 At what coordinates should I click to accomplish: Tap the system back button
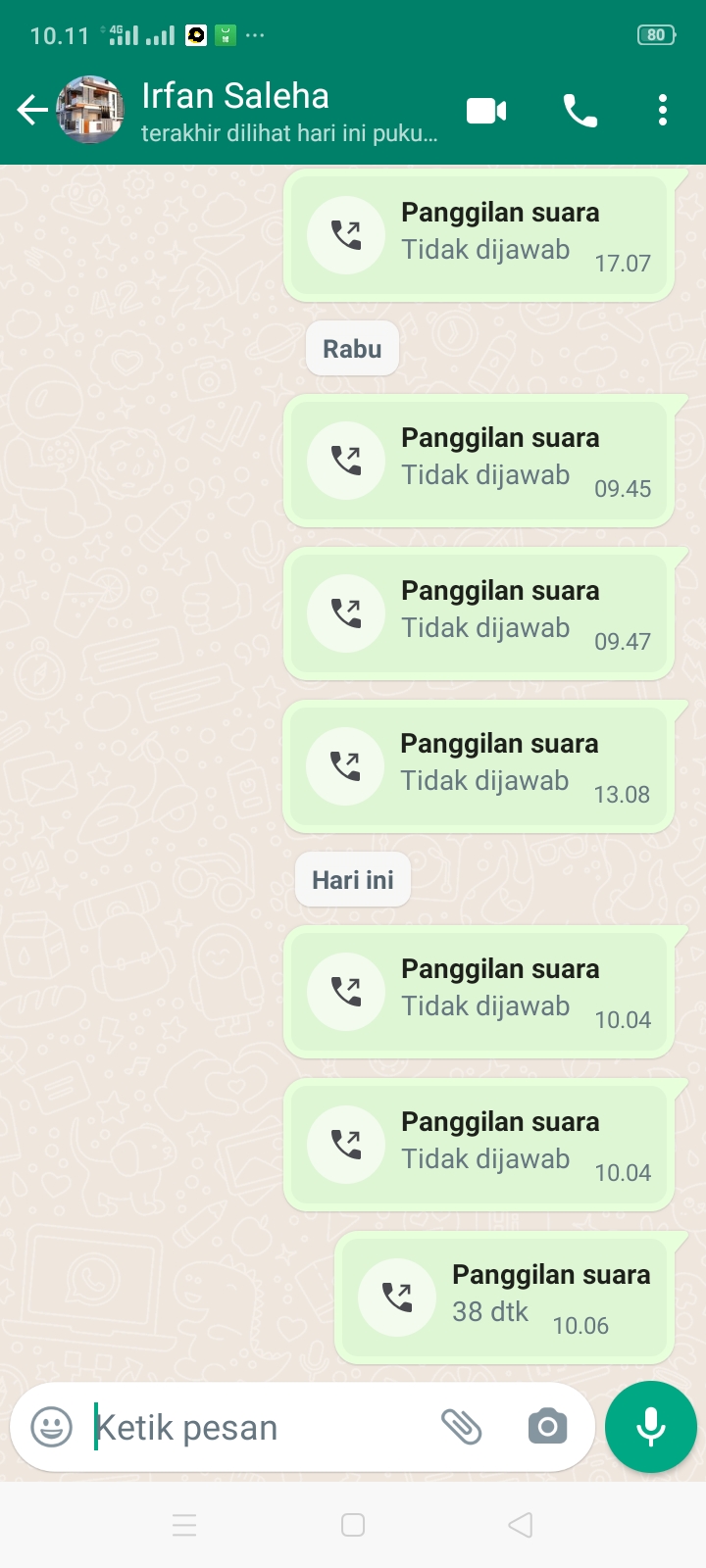click(521, 1525)
